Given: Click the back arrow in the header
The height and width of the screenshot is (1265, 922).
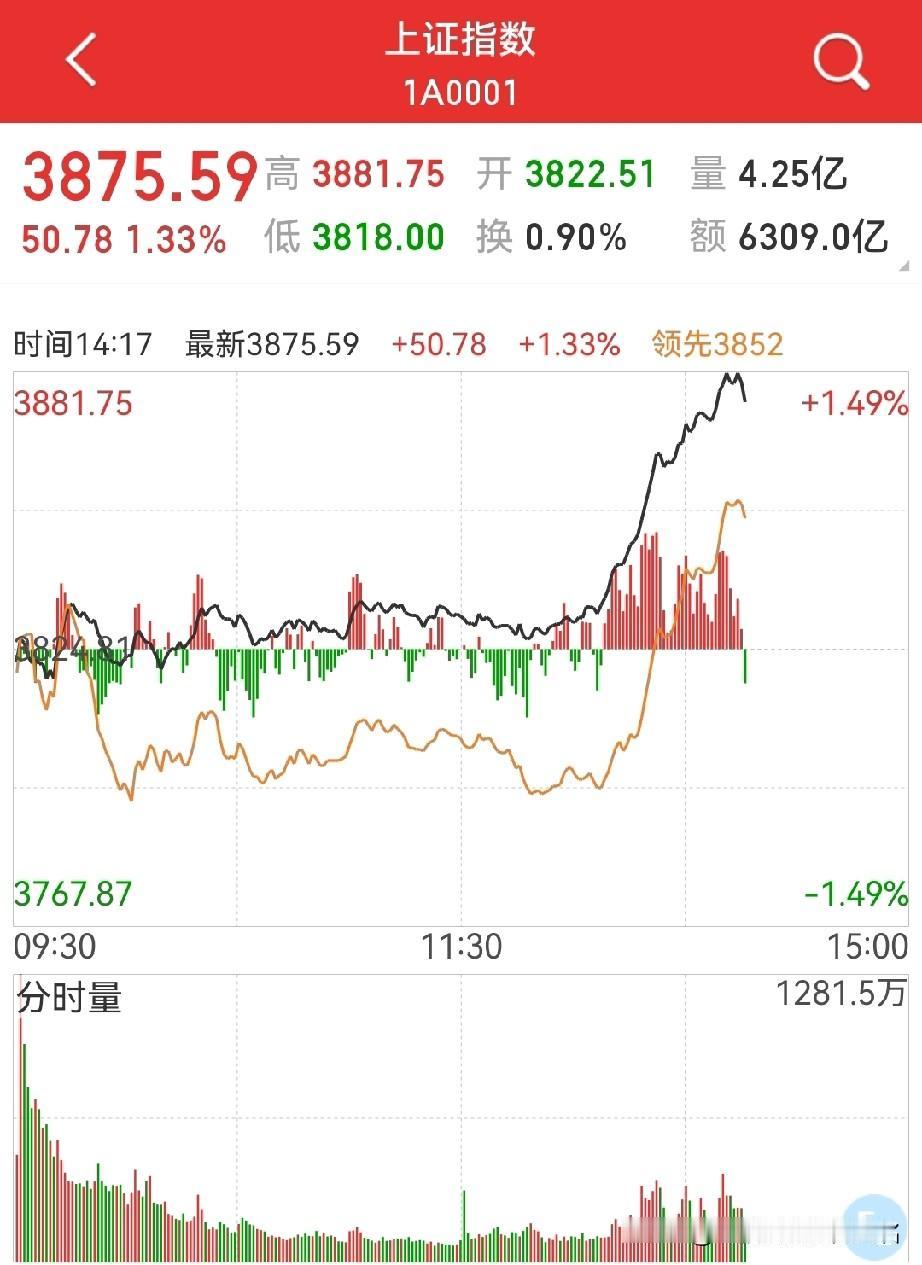Looking at the screenshot, I should coord(80,58).
